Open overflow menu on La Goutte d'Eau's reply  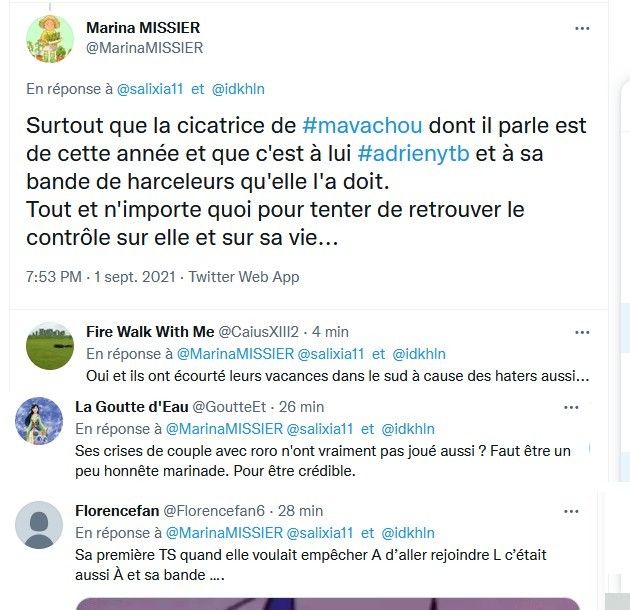[571, 407]
